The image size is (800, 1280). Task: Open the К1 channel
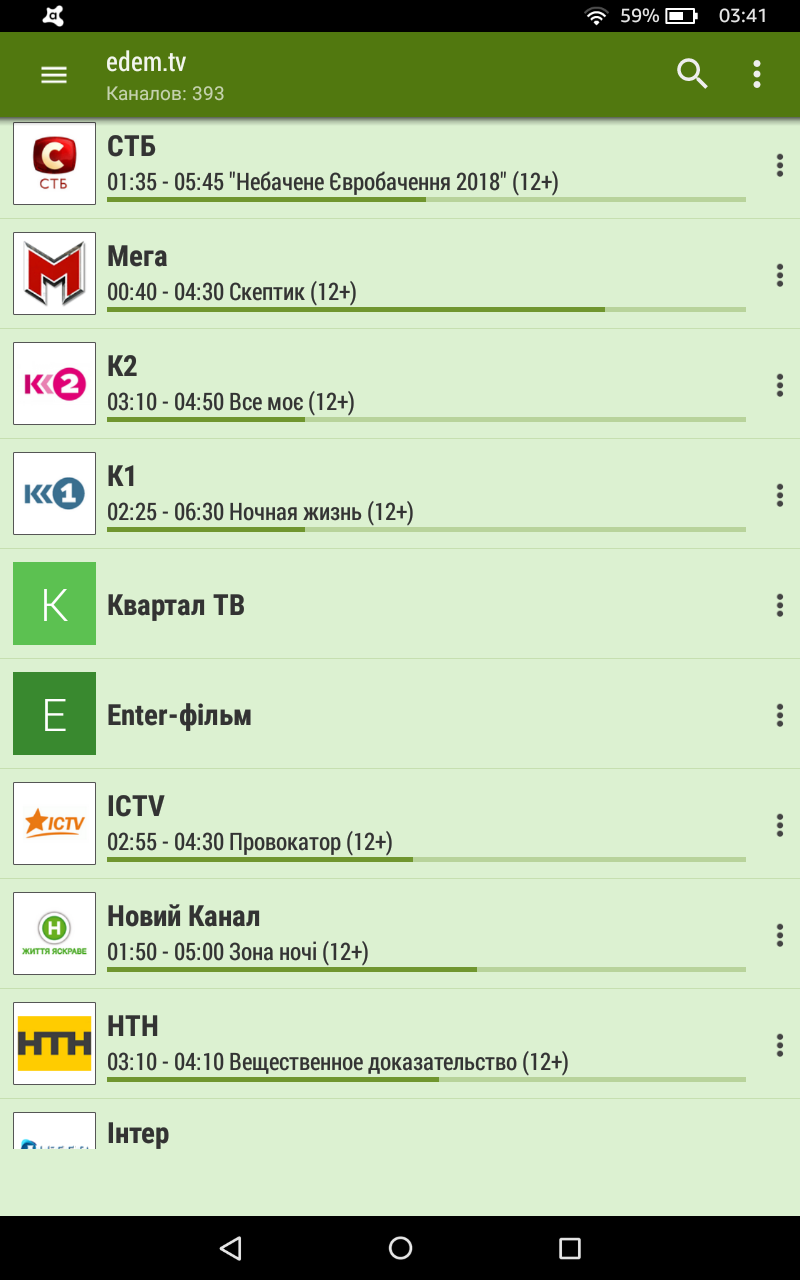[x=400, y=494]
